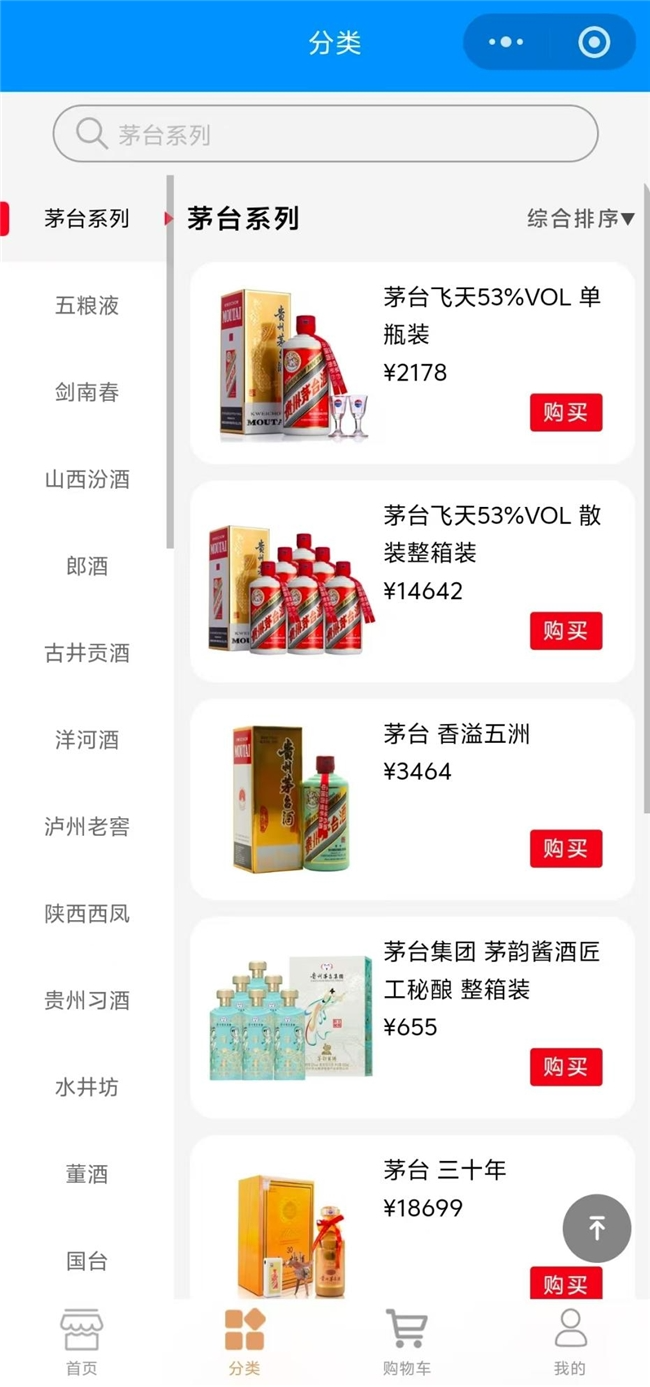Open the 洋河酒 category
Screen dimensions: 650x1387
tap(87, 741)
